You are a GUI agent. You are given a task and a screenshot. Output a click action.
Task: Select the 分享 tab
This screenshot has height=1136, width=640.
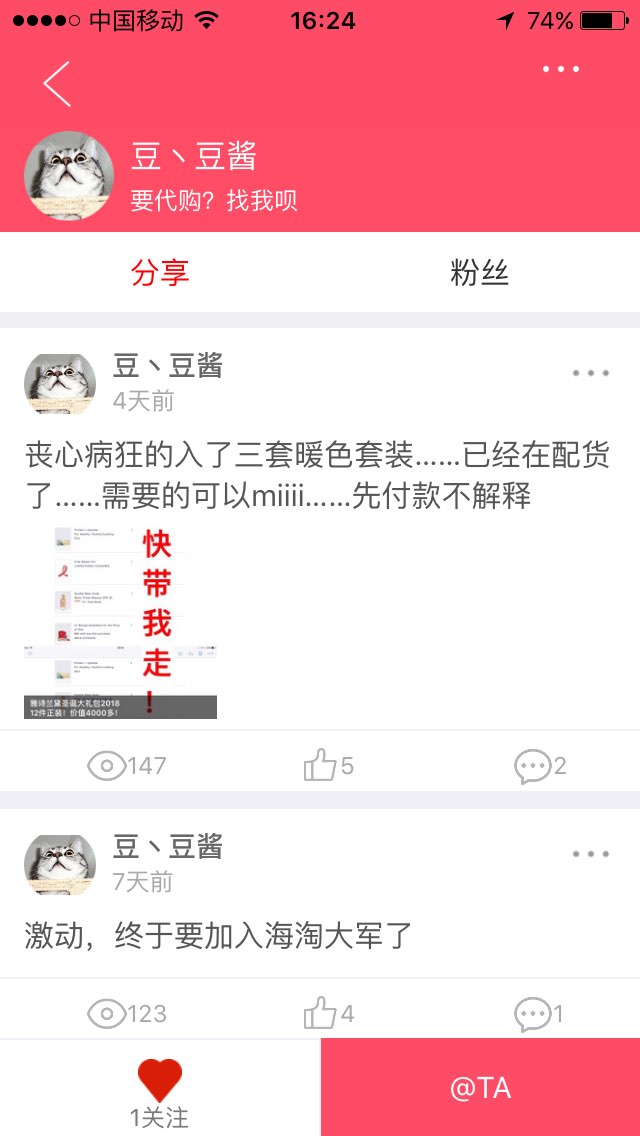tap(160, 273)
